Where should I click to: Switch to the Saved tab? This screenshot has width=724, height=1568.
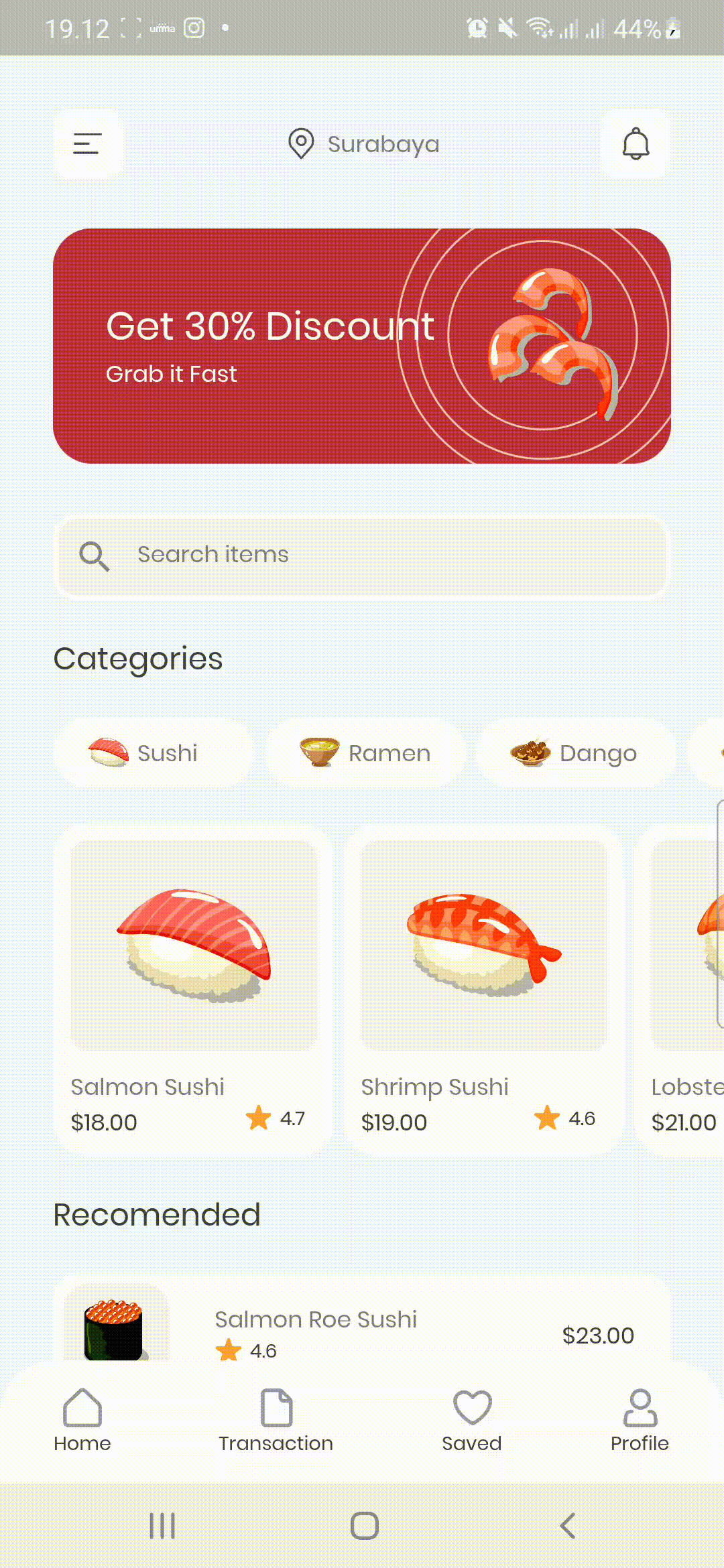(472, 1419)
